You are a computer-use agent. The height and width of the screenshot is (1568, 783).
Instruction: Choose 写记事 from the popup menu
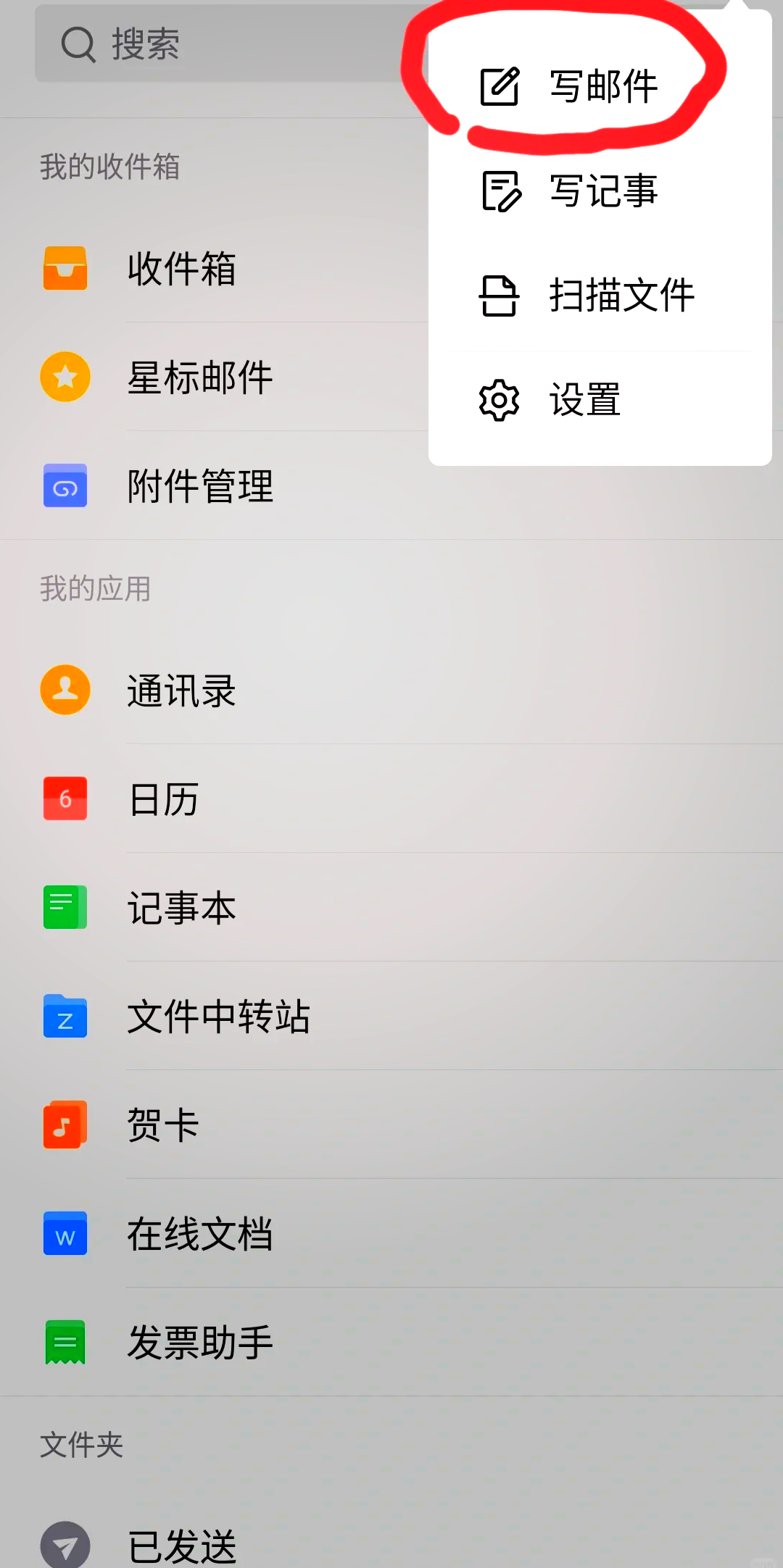coord(600,191)
